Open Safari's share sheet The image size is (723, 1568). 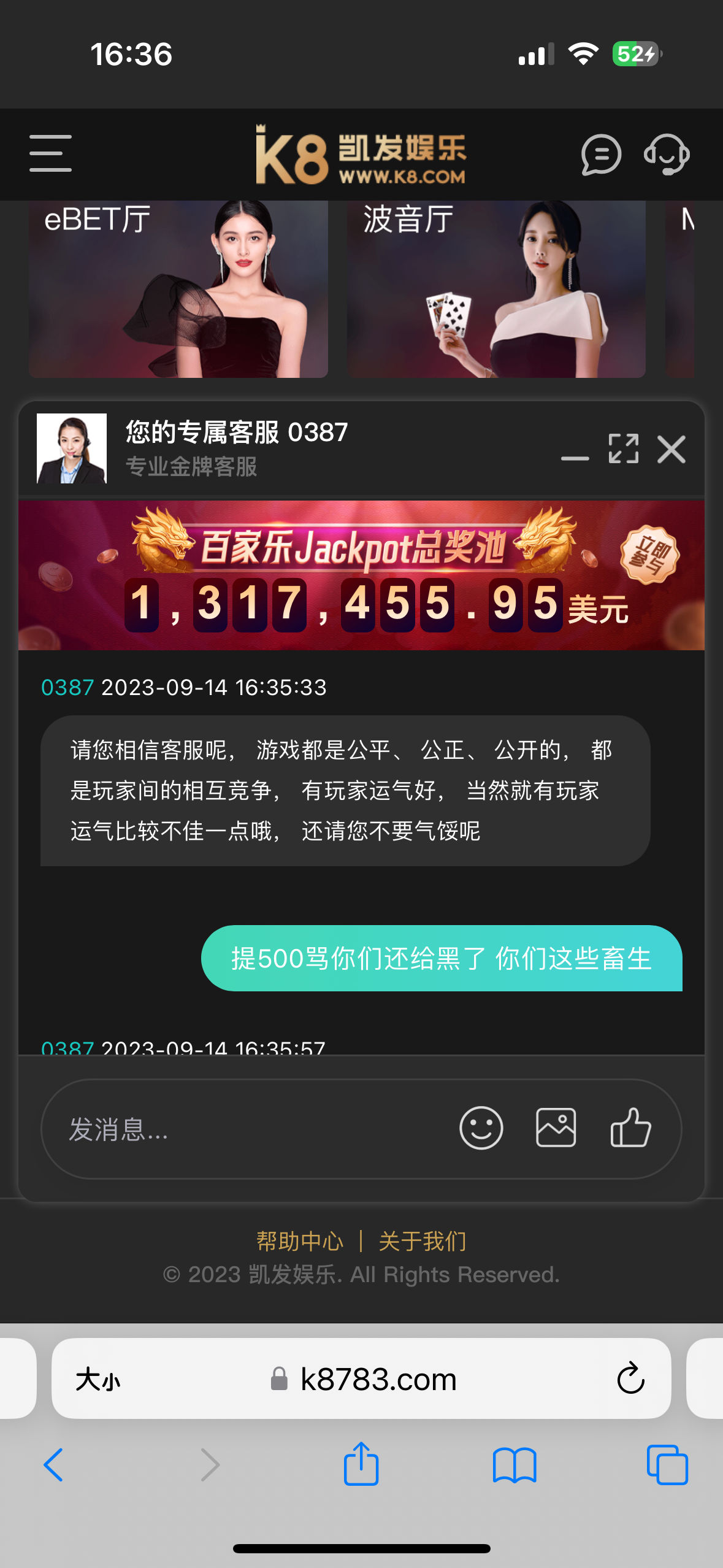361,1464
